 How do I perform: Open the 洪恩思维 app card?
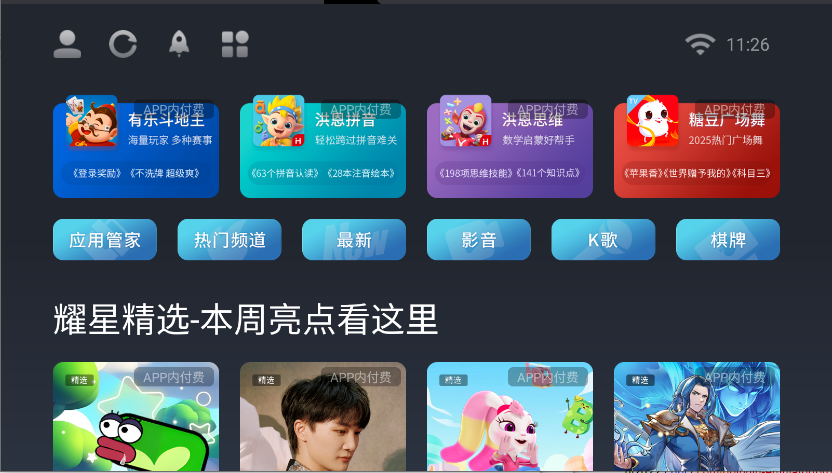click(509, 150)
